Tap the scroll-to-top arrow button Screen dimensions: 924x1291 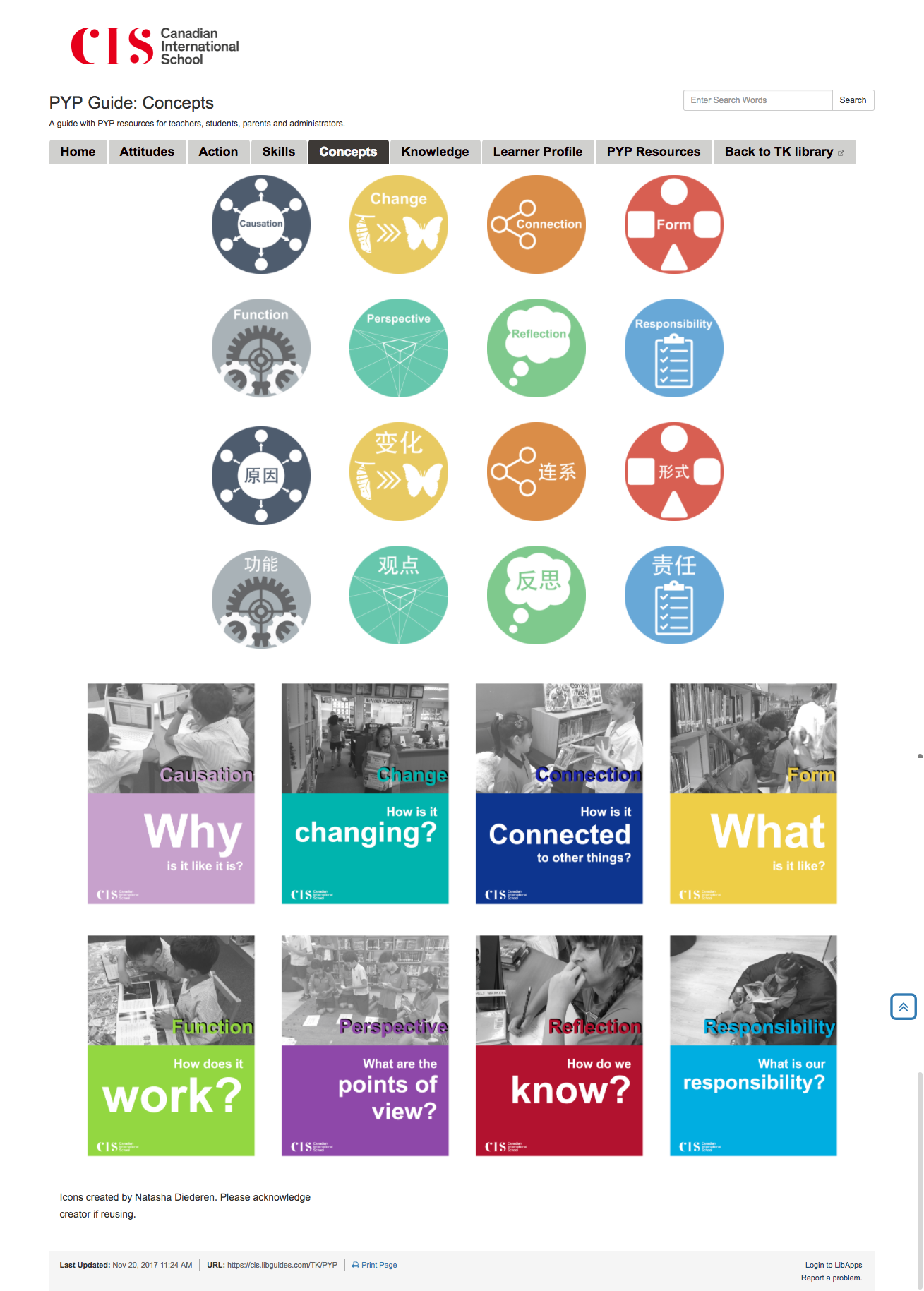click(x=903, y=1007)
